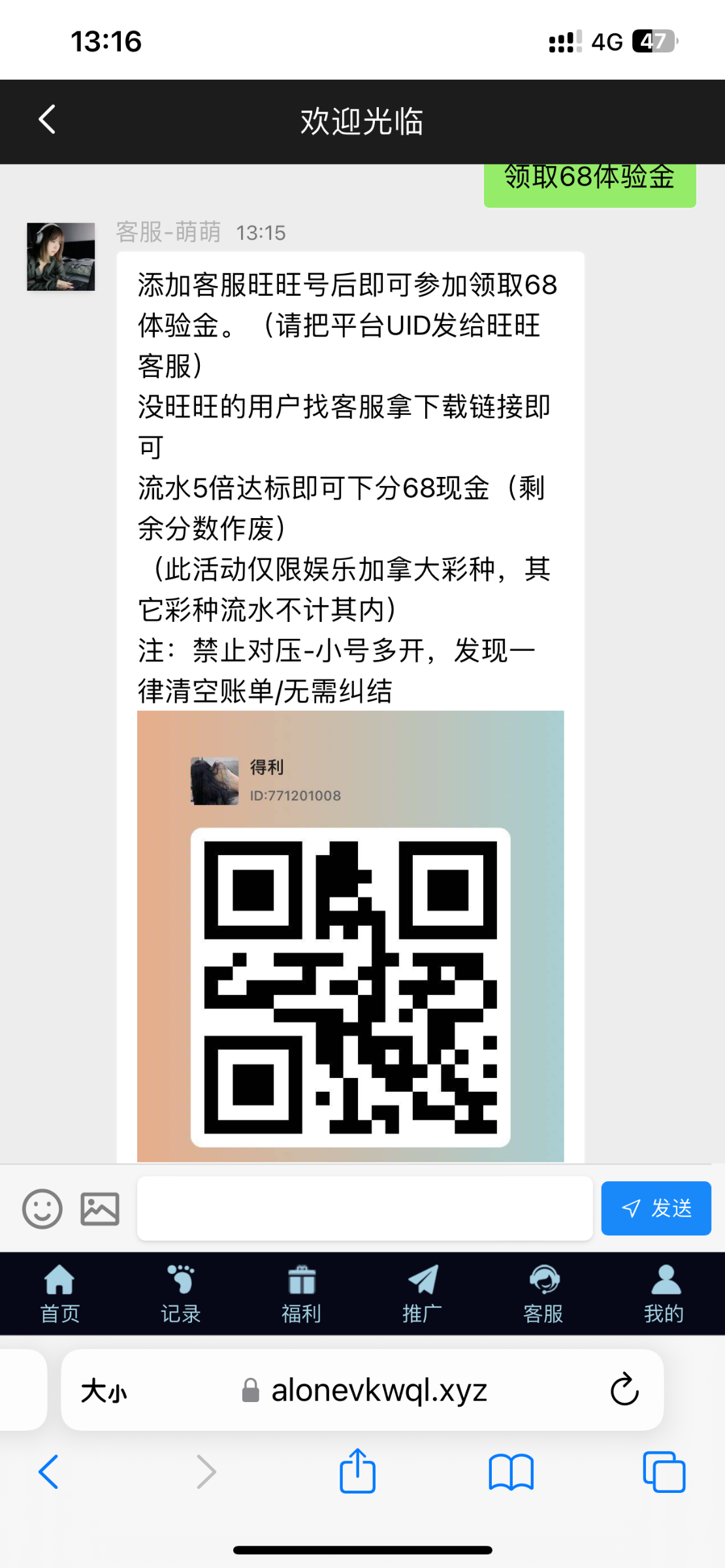Open the Safari share sheet

point(357,1471)
